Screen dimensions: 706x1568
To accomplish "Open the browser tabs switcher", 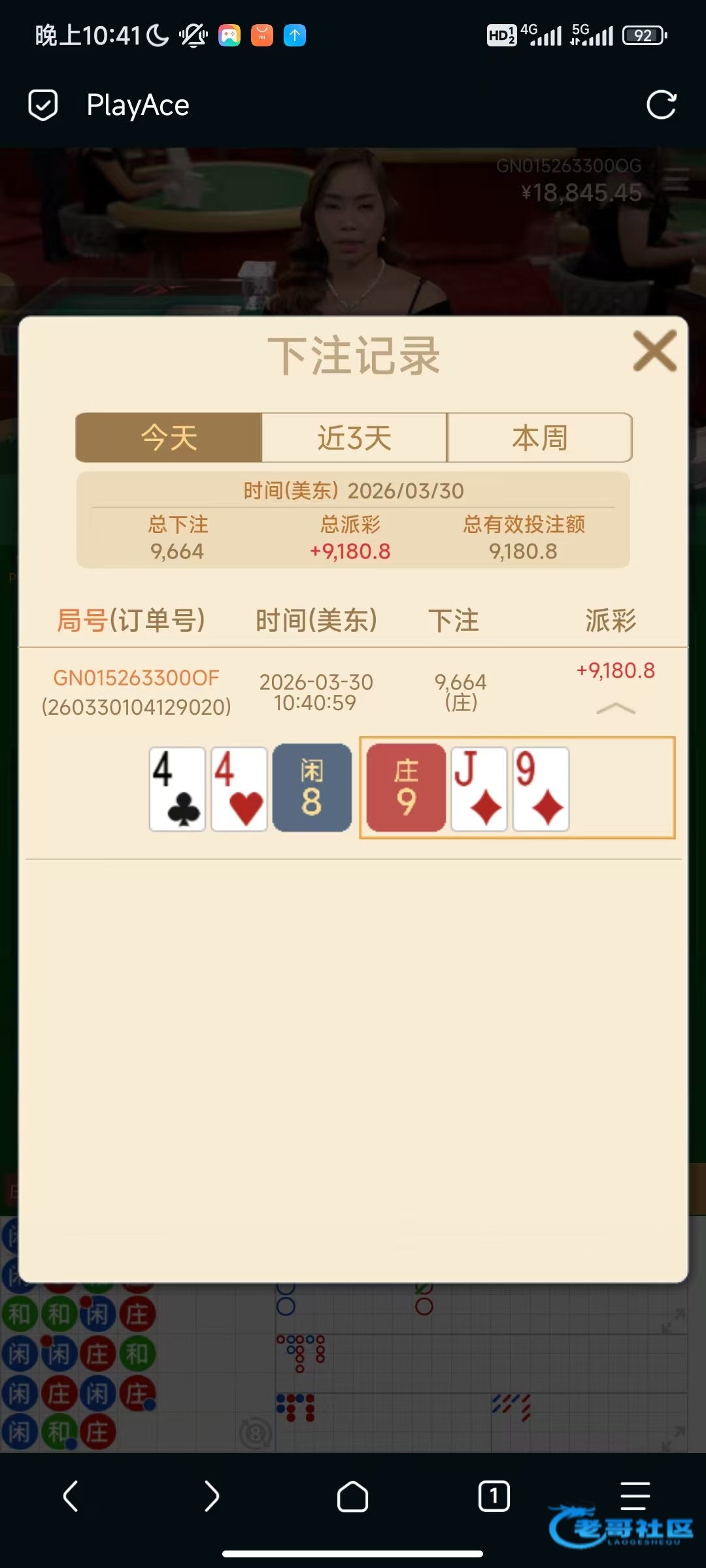I will tap(494, 1496).
